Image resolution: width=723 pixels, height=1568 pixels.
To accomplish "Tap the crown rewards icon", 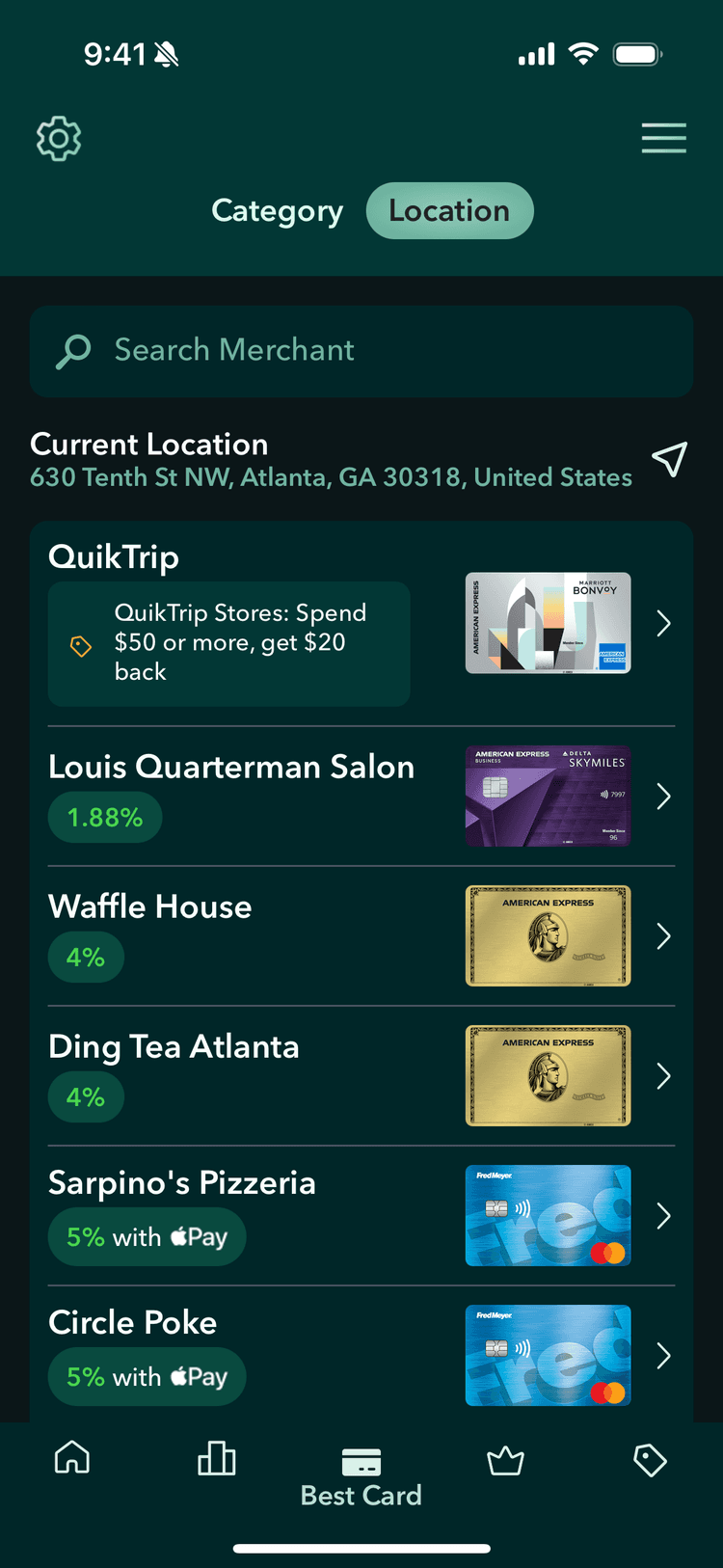I will [x=506, y=1459].
